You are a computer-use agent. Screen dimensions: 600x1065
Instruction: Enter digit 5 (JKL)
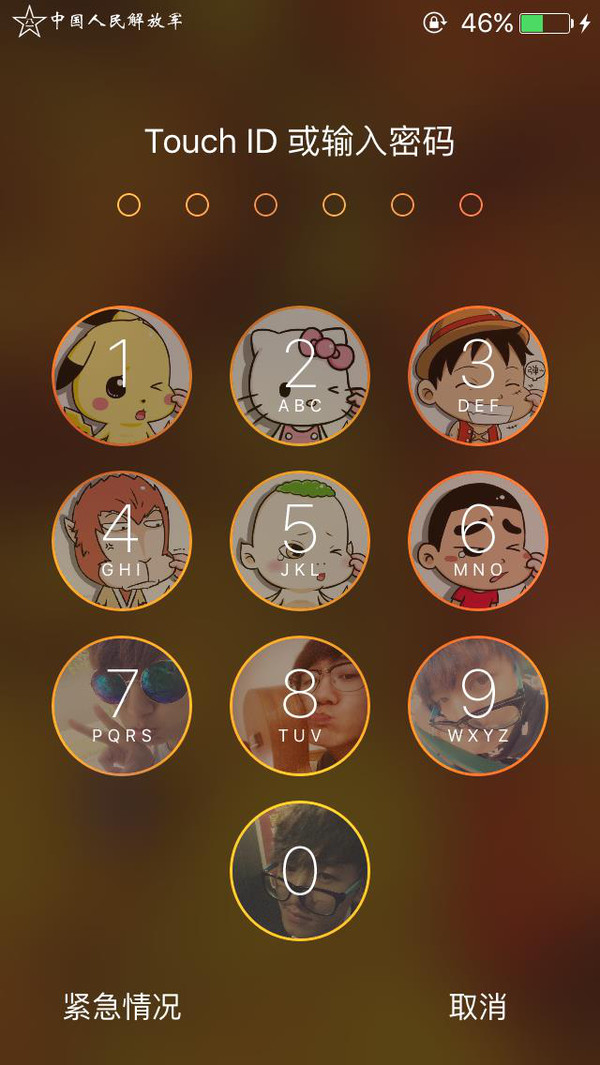point(300,541)
